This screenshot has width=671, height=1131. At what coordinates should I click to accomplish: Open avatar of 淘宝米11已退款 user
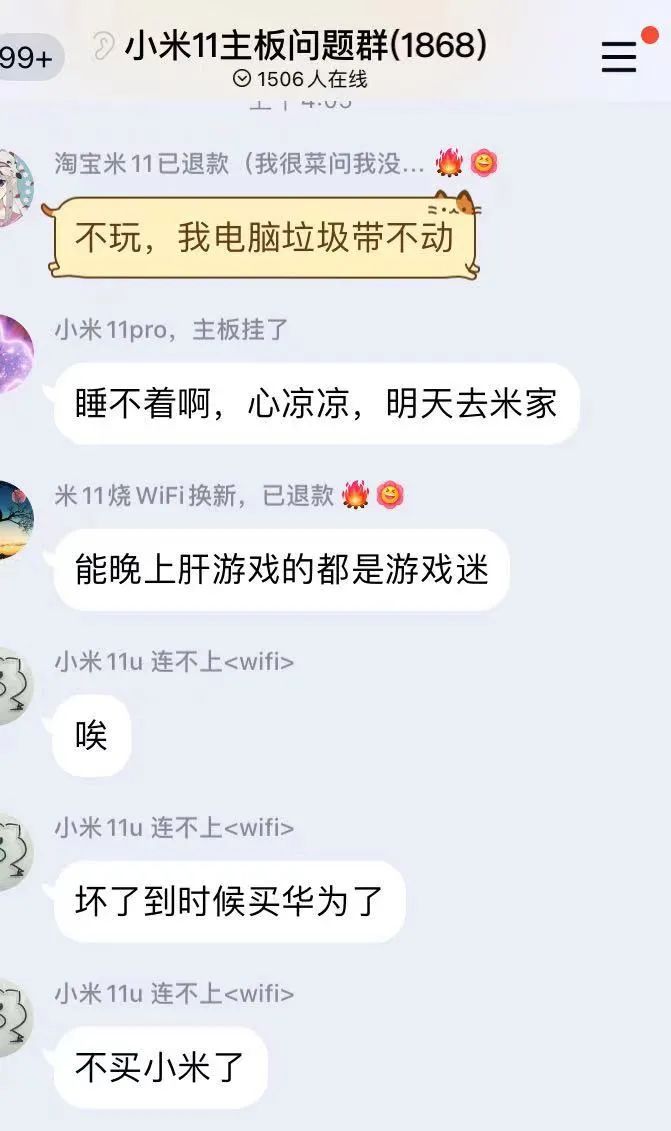tap(14, 188)
